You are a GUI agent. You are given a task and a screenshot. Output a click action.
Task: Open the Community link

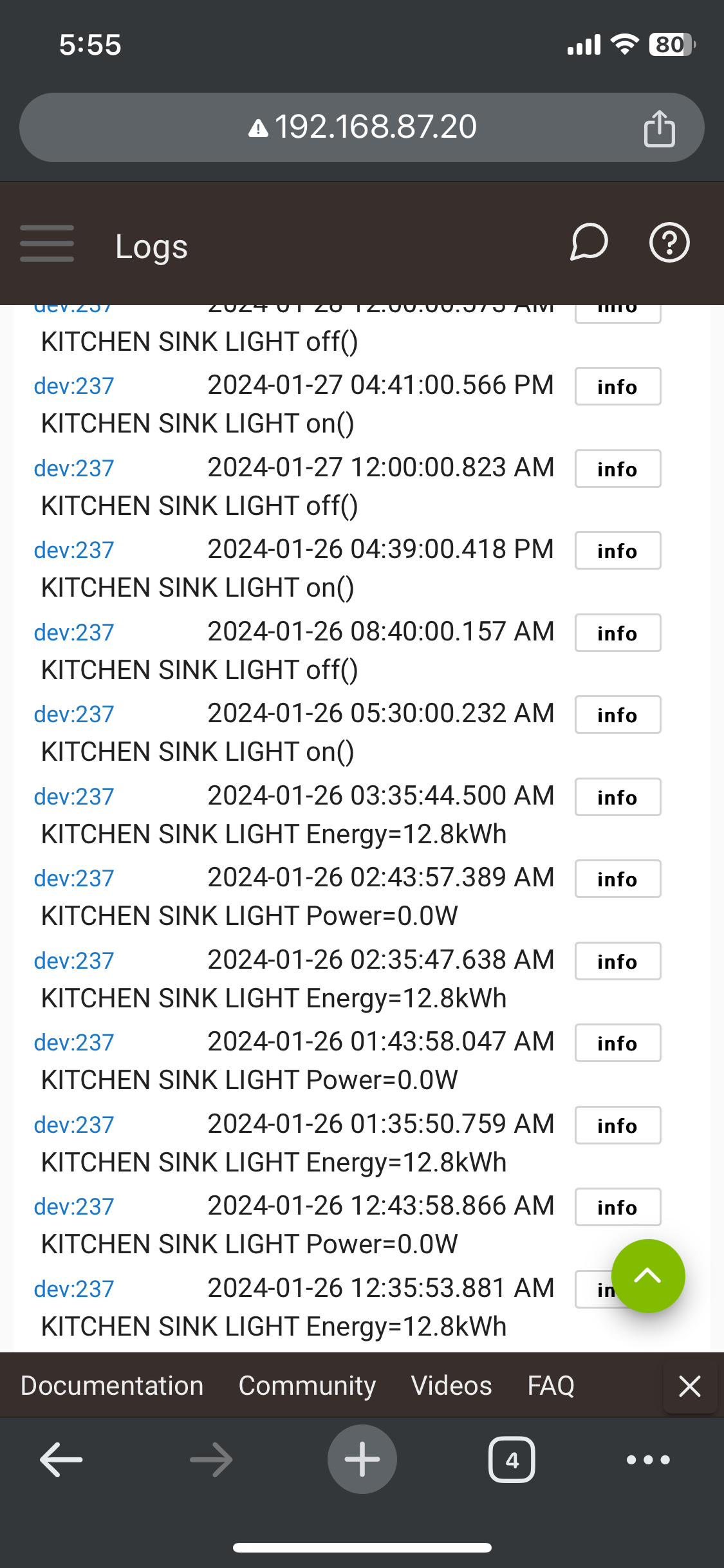click(x=307, y=1386)
